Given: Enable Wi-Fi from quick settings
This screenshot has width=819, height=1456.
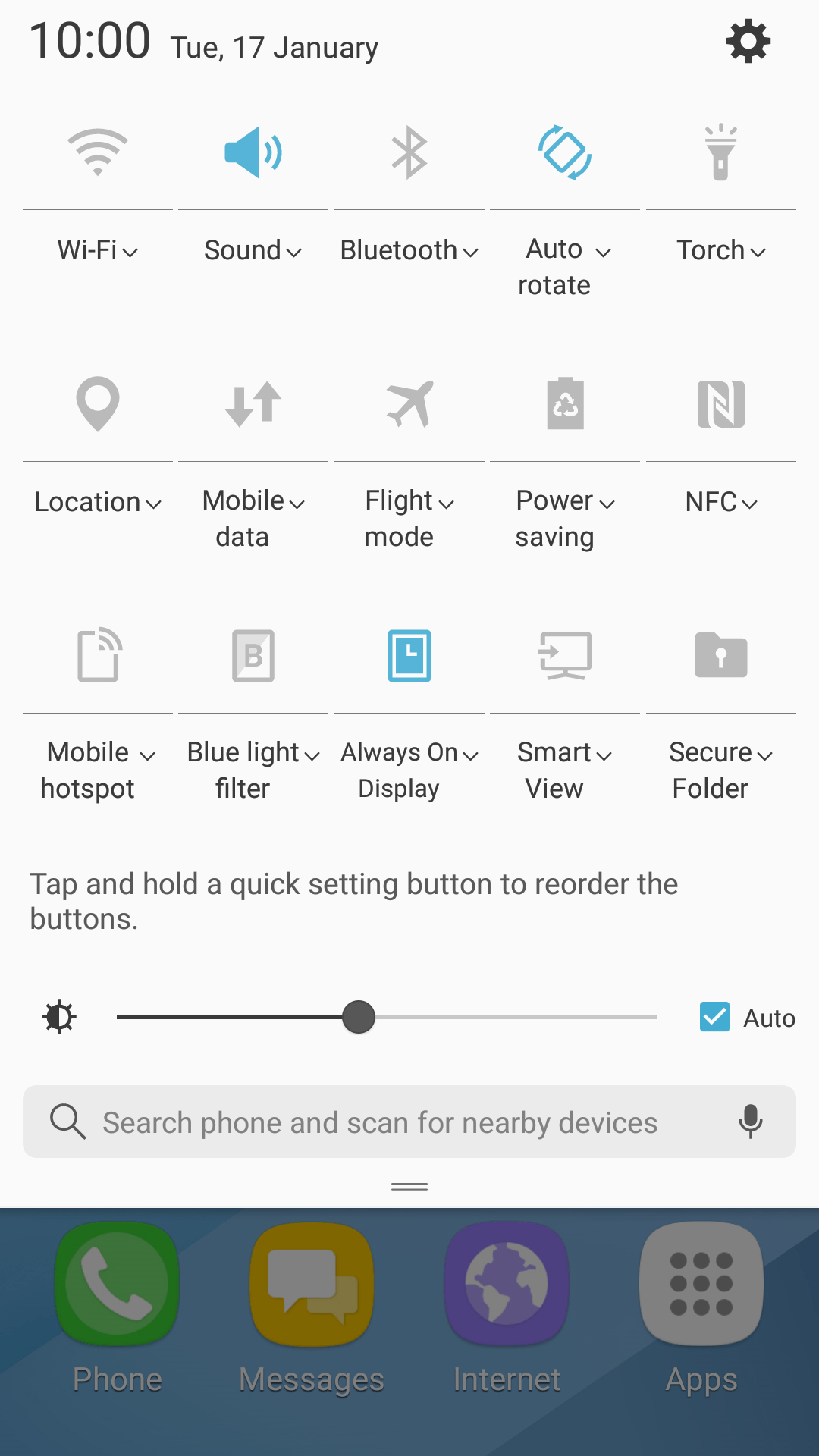Looking at the screenshot, I should pos(96,151).
